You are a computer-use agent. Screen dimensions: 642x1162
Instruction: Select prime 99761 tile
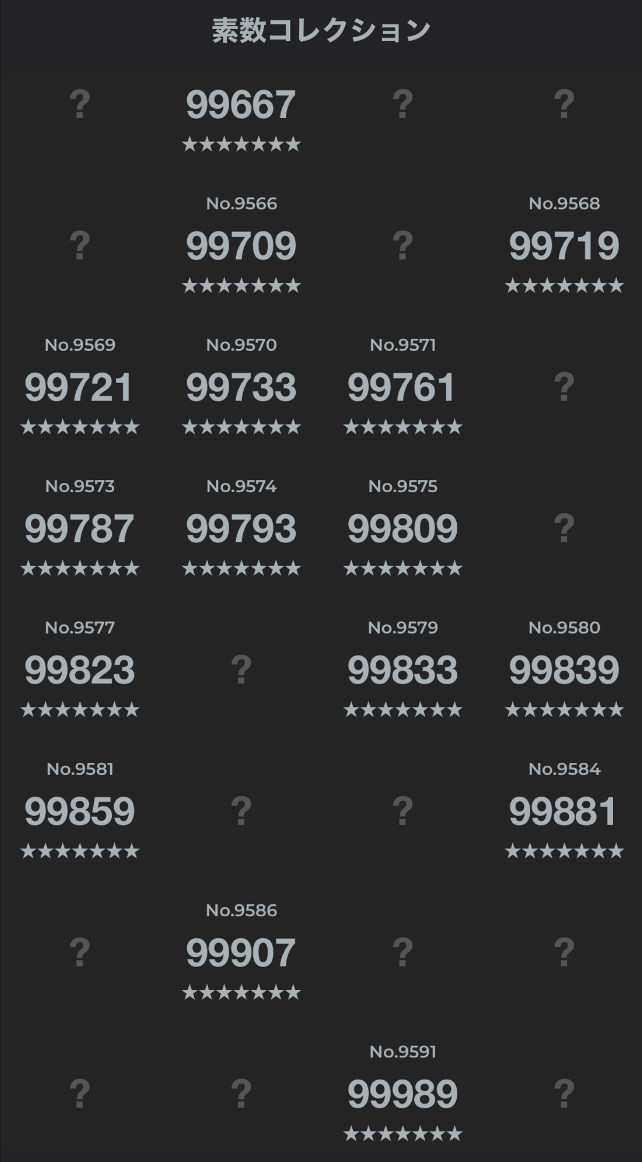402,388
